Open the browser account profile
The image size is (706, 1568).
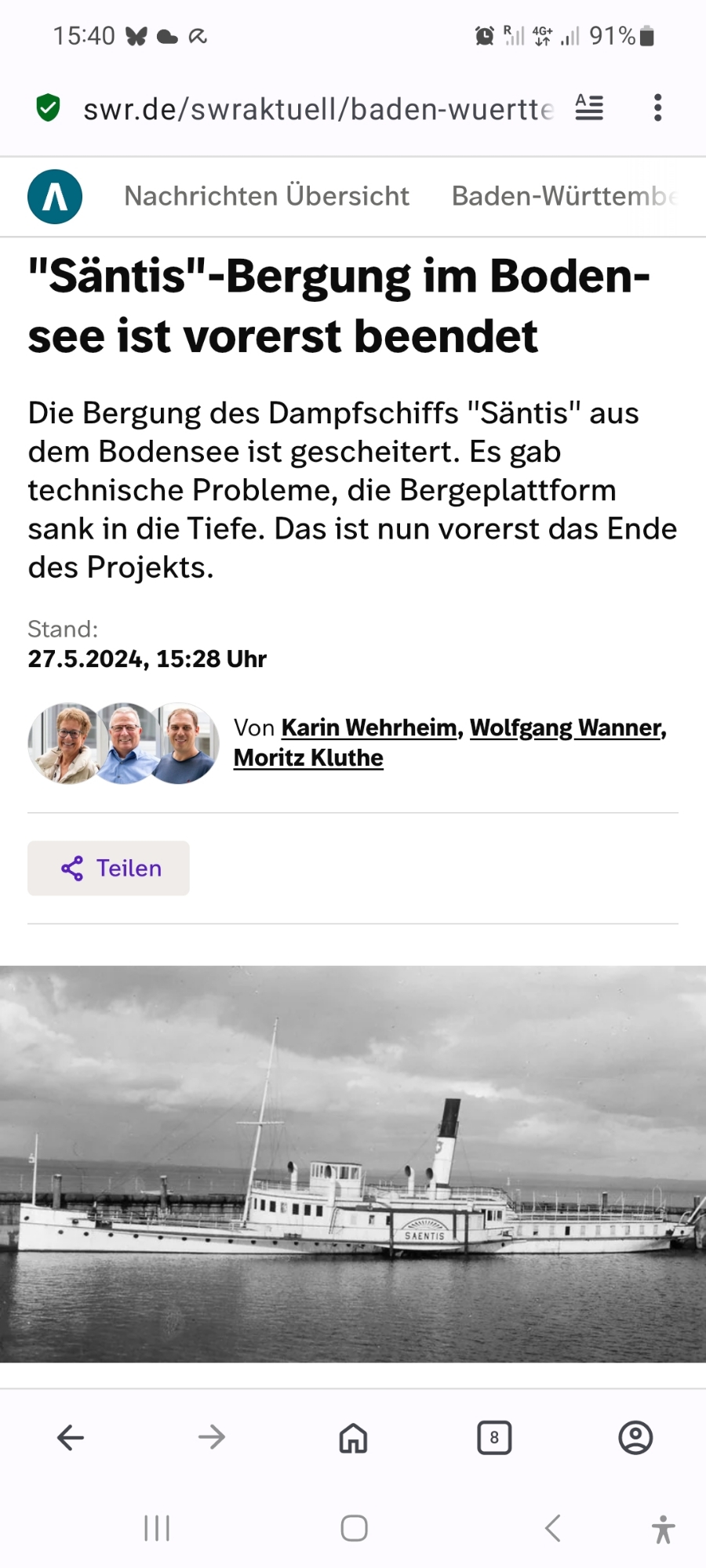[635, 1437]
